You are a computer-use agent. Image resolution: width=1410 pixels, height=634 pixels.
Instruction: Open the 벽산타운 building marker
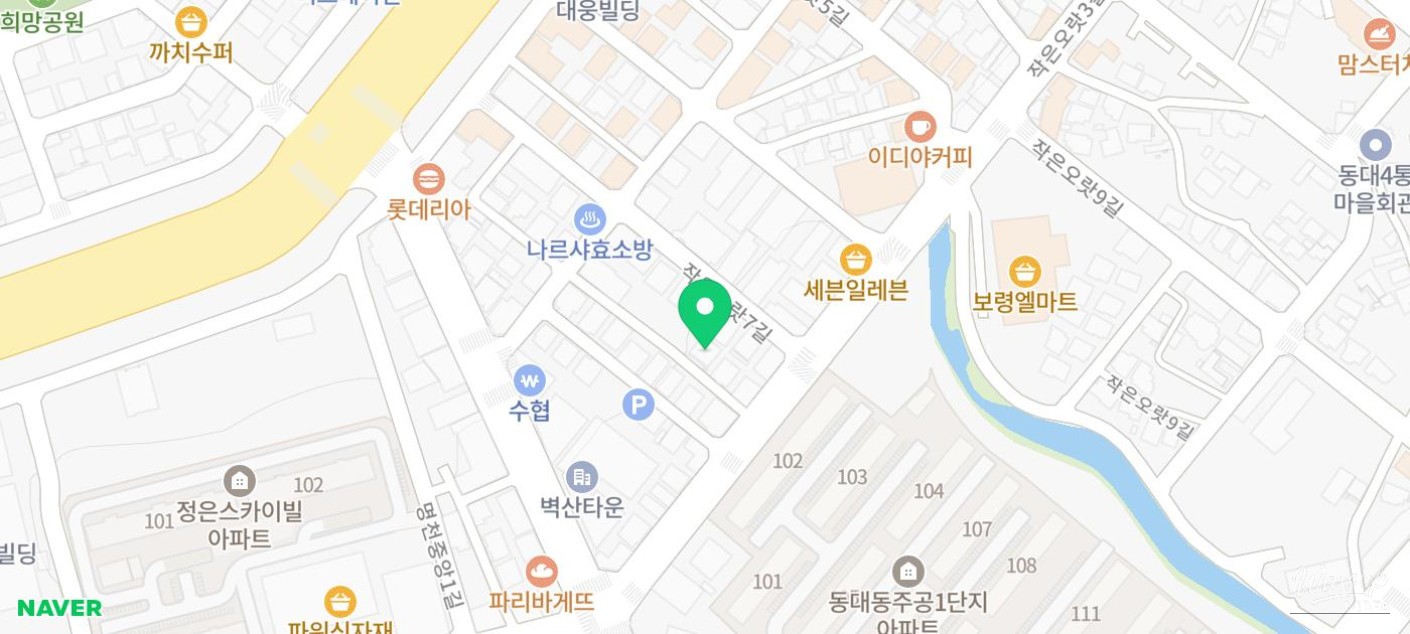582,477
